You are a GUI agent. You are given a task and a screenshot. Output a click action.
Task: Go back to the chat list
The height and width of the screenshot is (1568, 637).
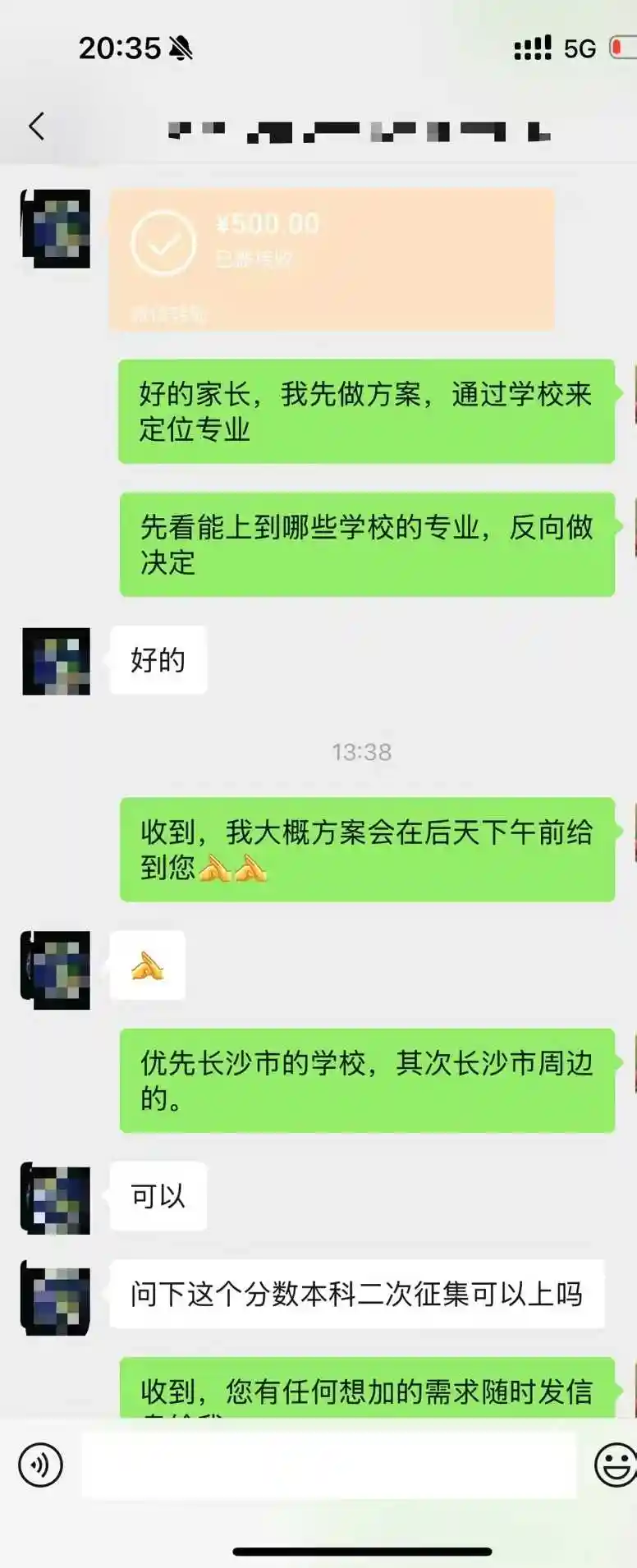pyautogui.click(x=36, y=126)
